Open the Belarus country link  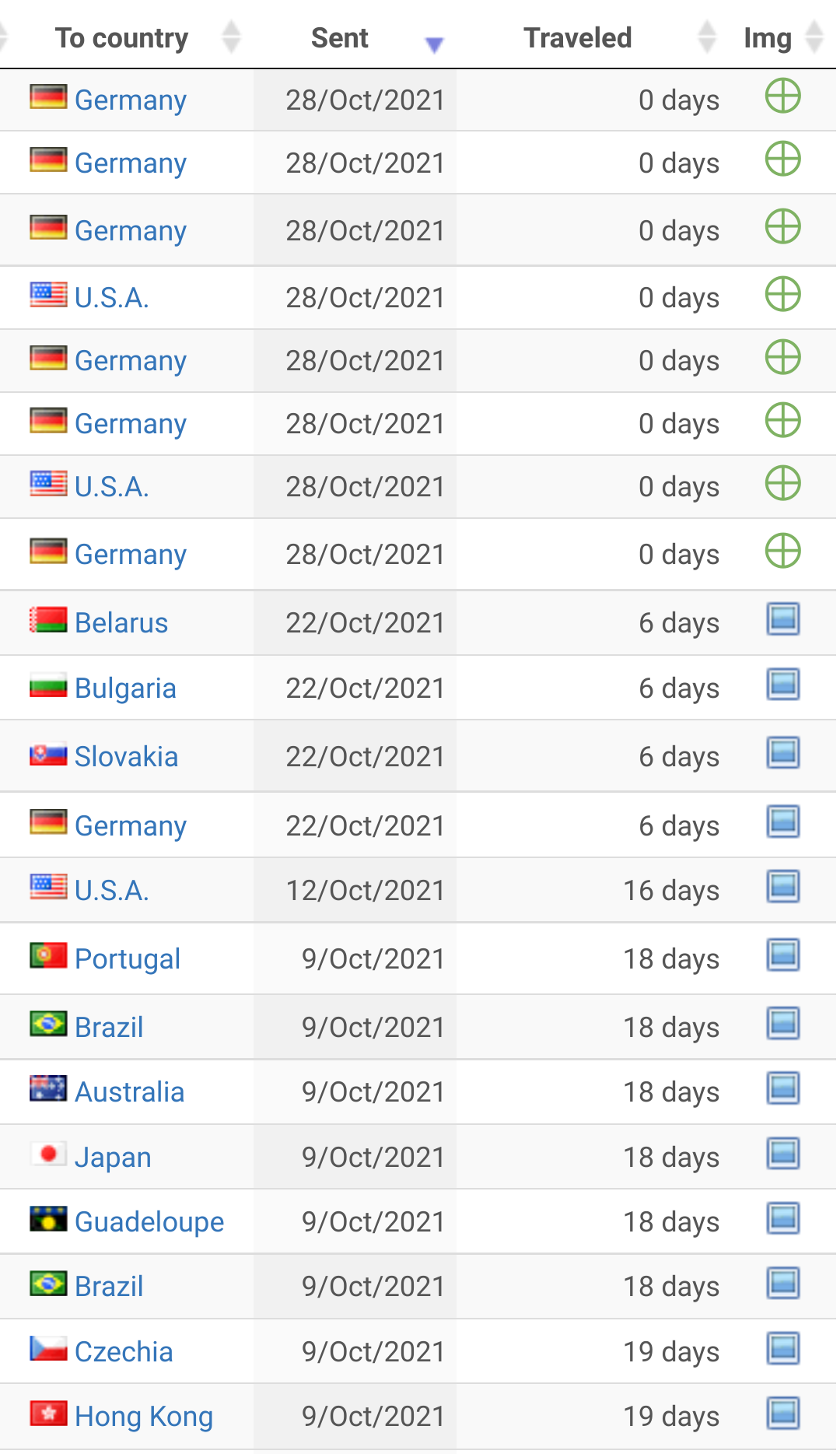(x=121, y=623)
